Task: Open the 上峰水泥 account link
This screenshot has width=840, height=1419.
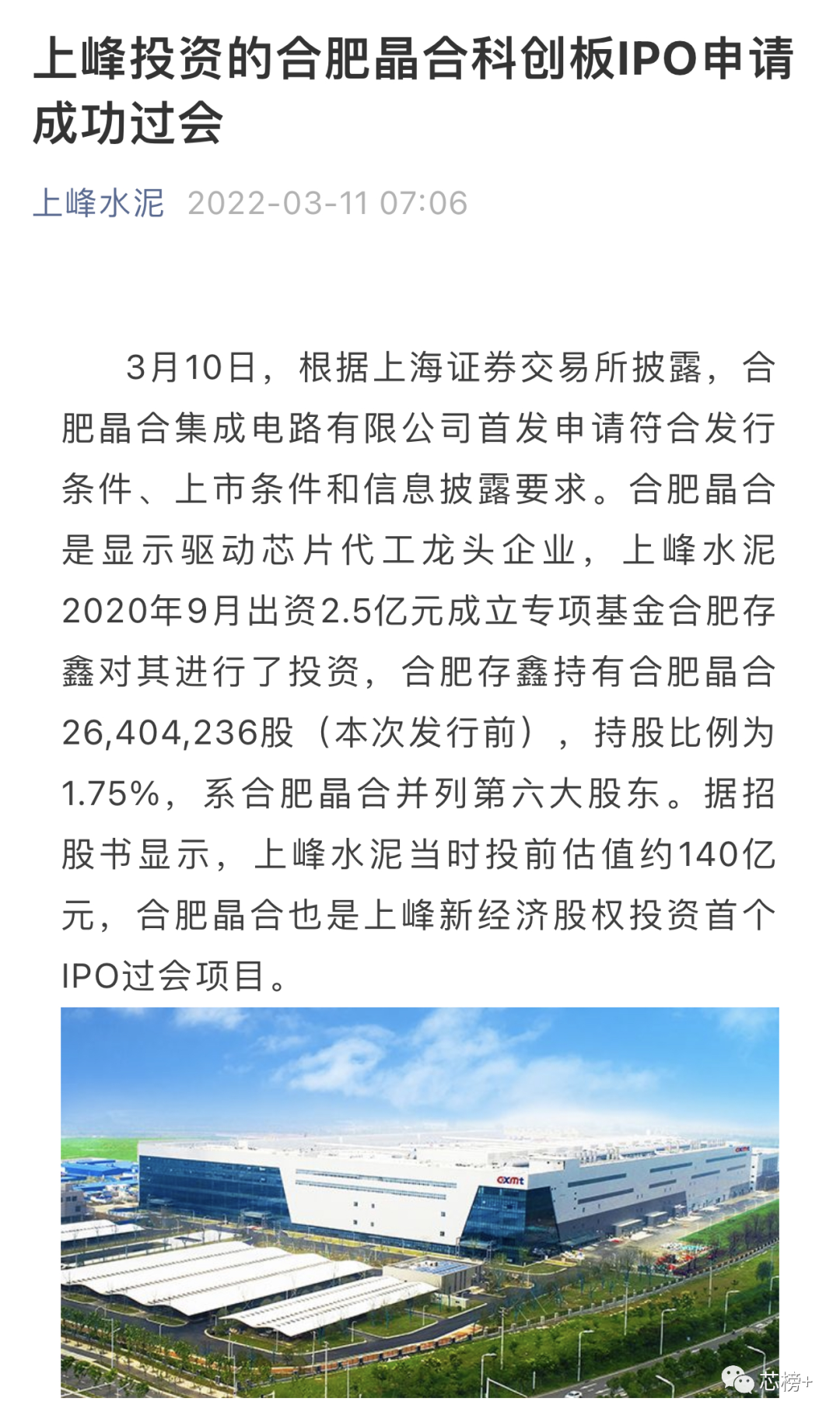Action: pyautogui.click(x=99, y=203)
